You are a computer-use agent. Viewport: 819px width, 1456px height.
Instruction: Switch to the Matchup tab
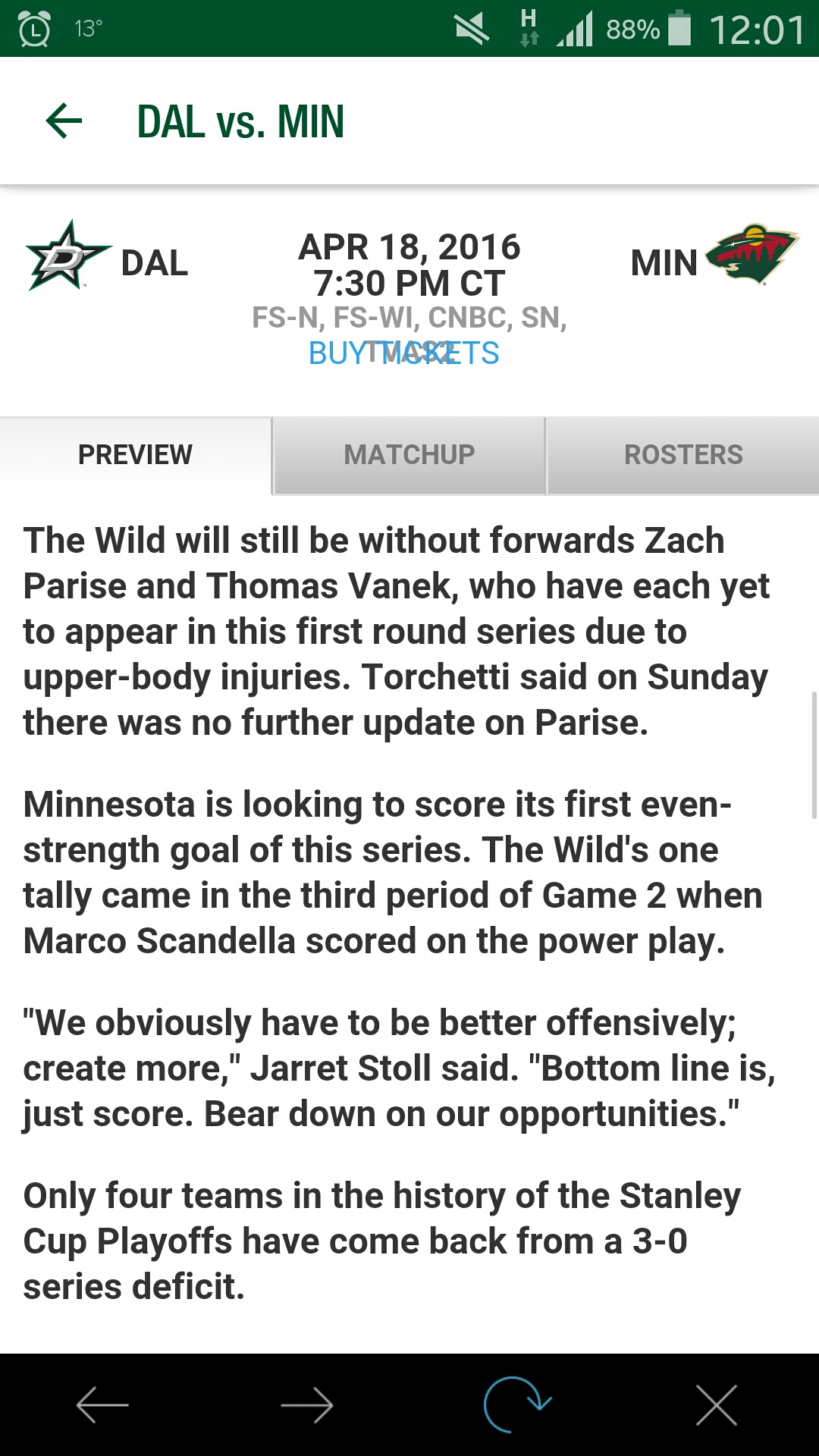click(409, 455)
